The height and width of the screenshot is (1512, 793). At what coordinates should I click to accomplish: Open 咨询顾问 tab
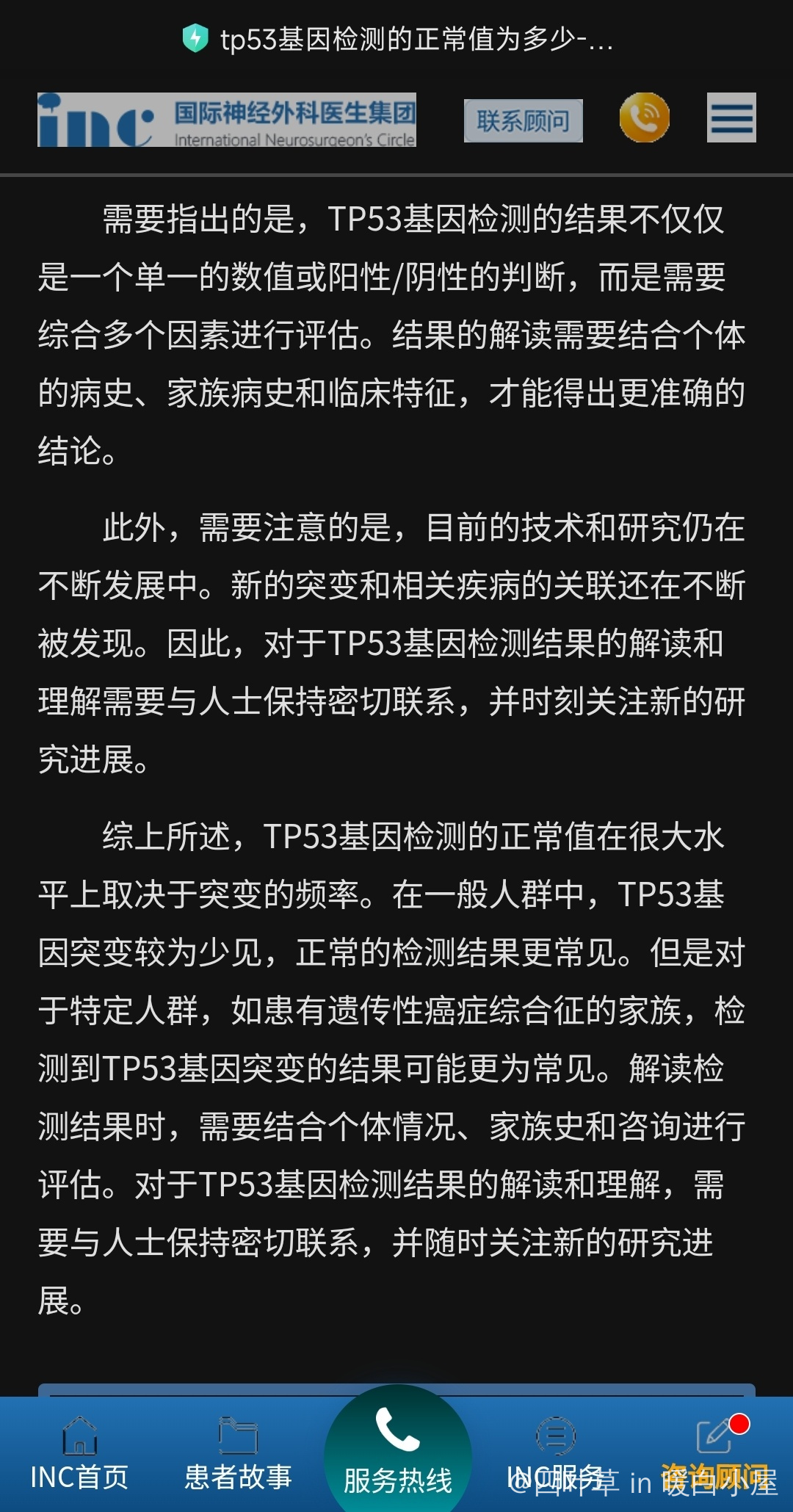click(715, 1455)
